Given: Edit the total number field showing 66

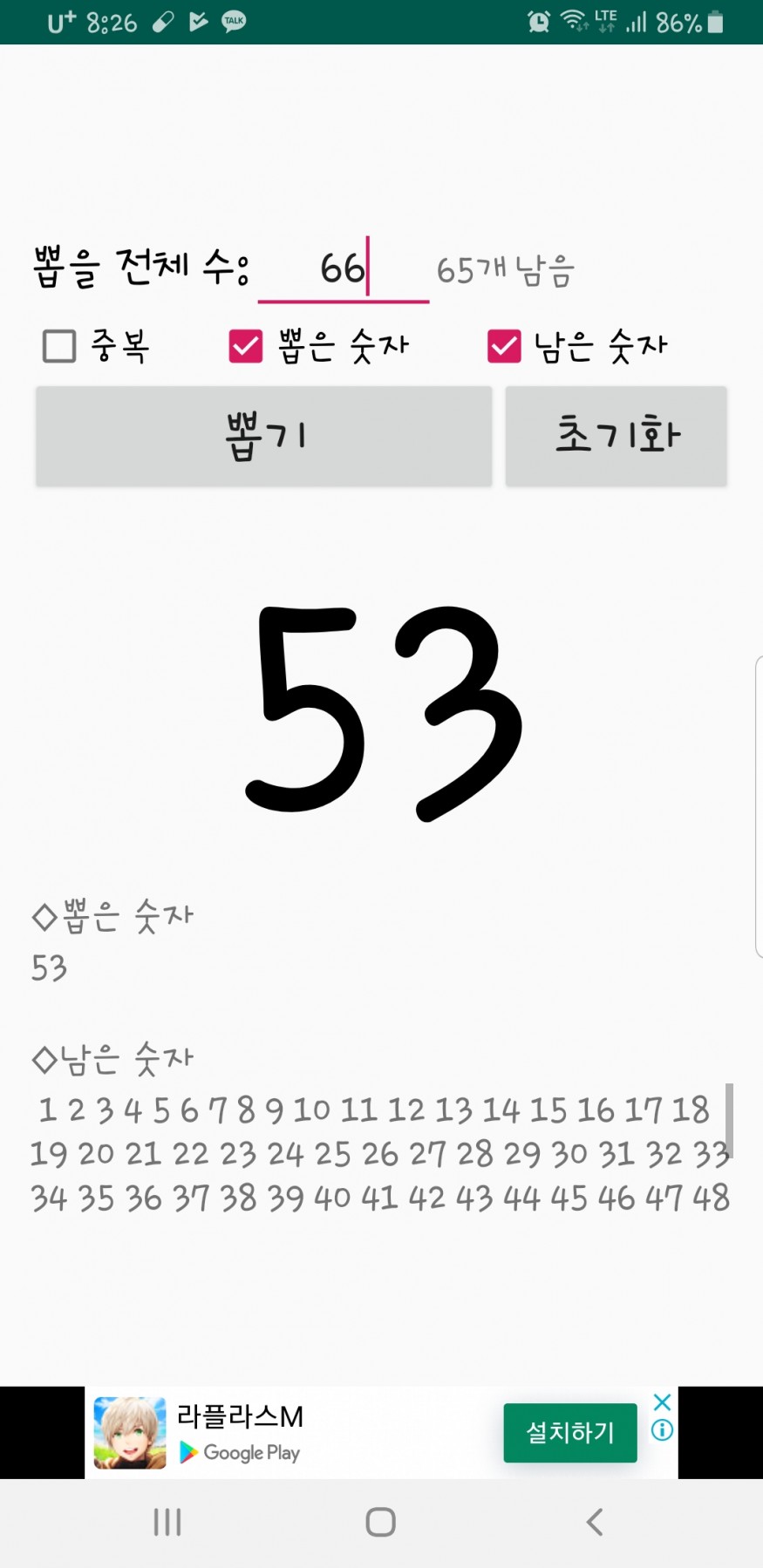Looking at the screenshot, I should pos(343,269).
